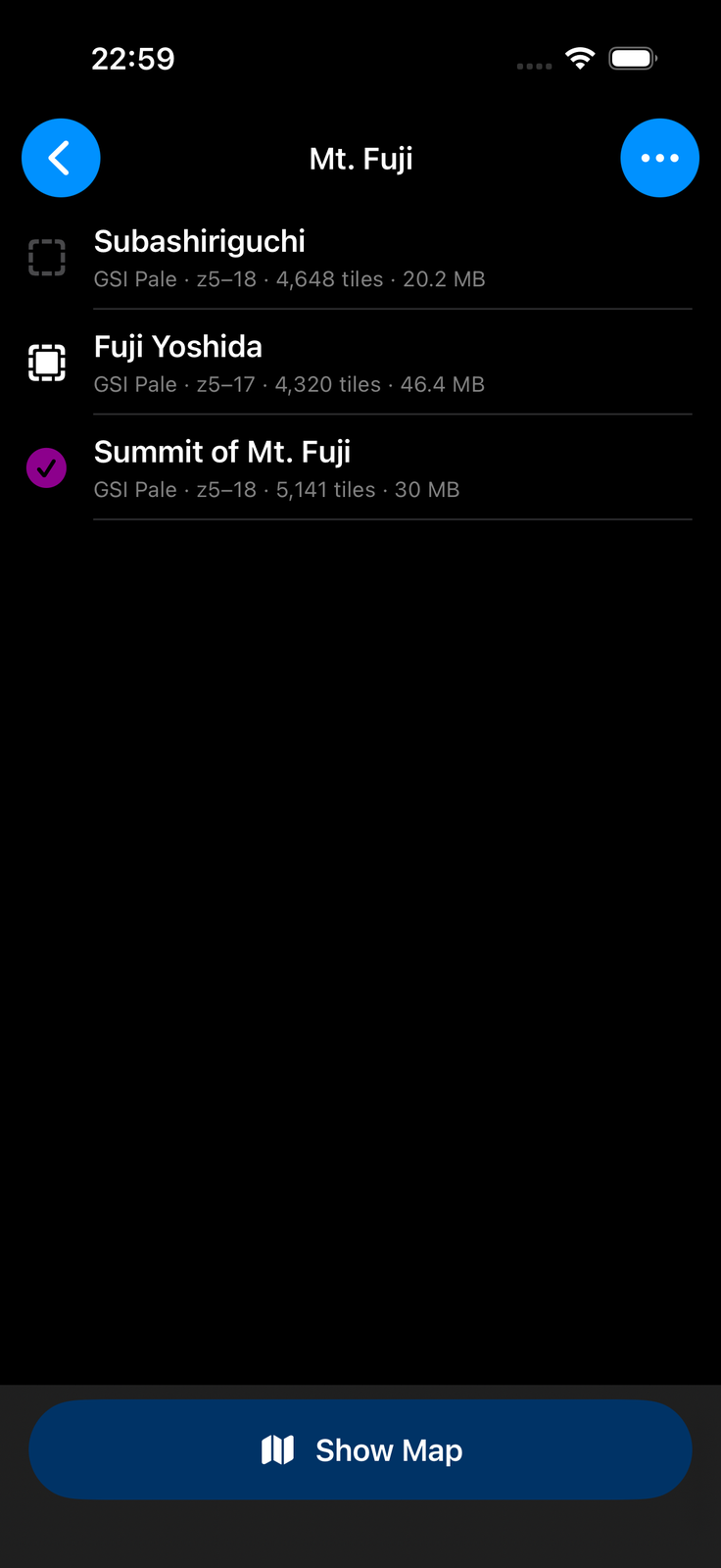Screen dimensions: 721x1568
Task: Open Summit of Mt. Fuji entry
Action: pos(360,467)
